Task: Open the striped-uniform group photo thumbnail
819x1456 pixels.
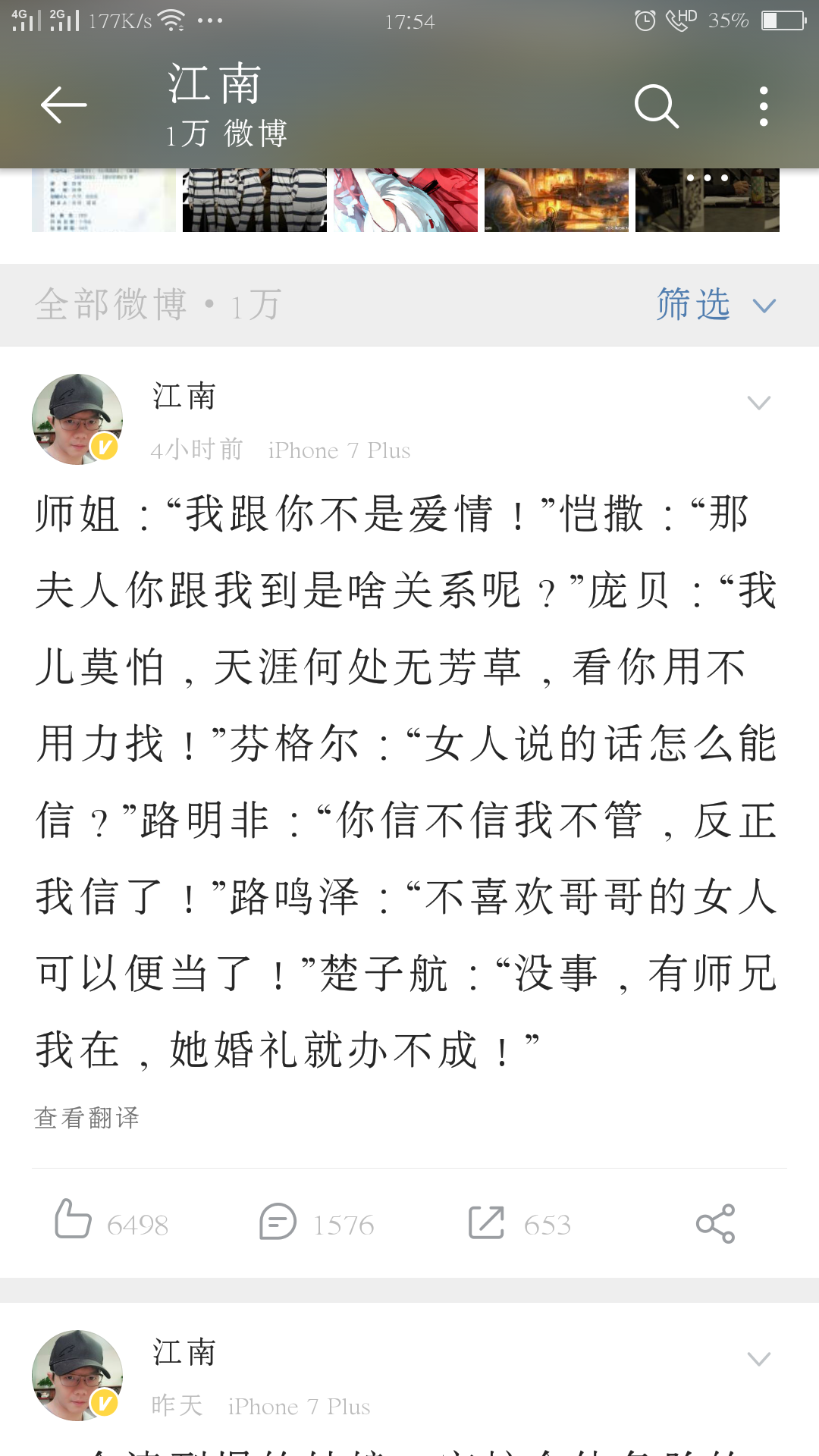Action: point(255,200)
